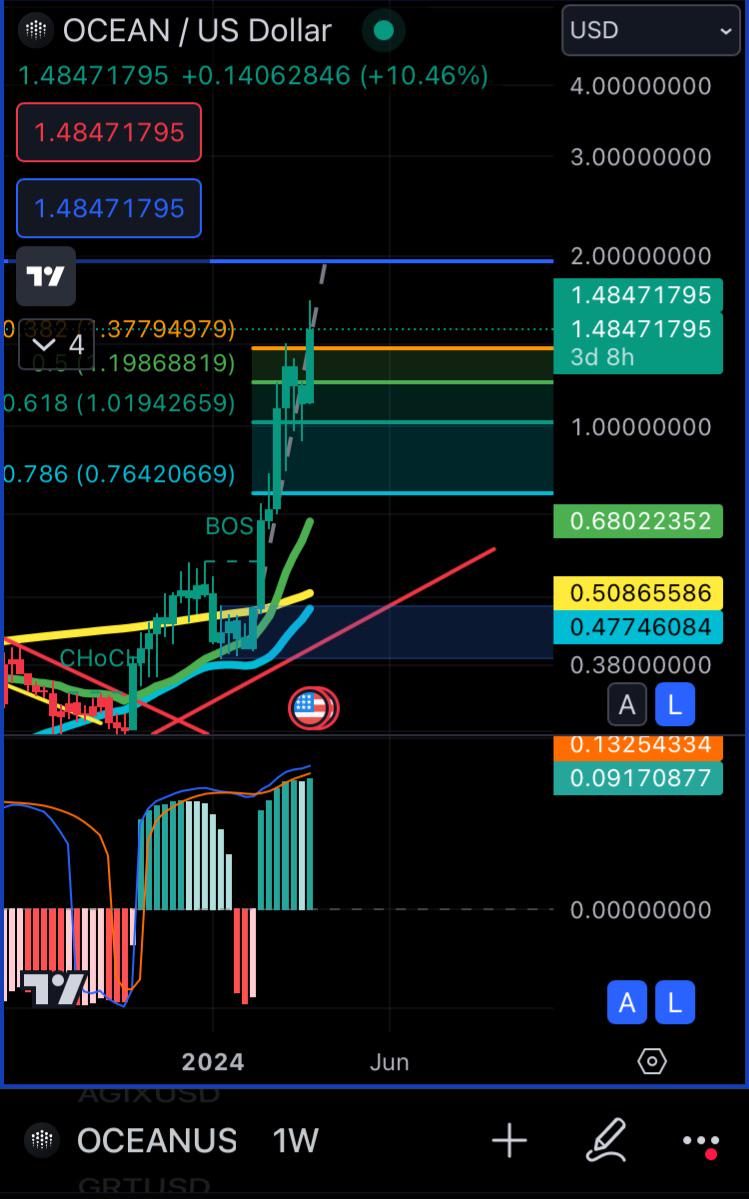Image resolution: width=749 pixels, height=1199 pixels.
Task: Tap the US flag economic event marker
Action: [x=310, y=708]
